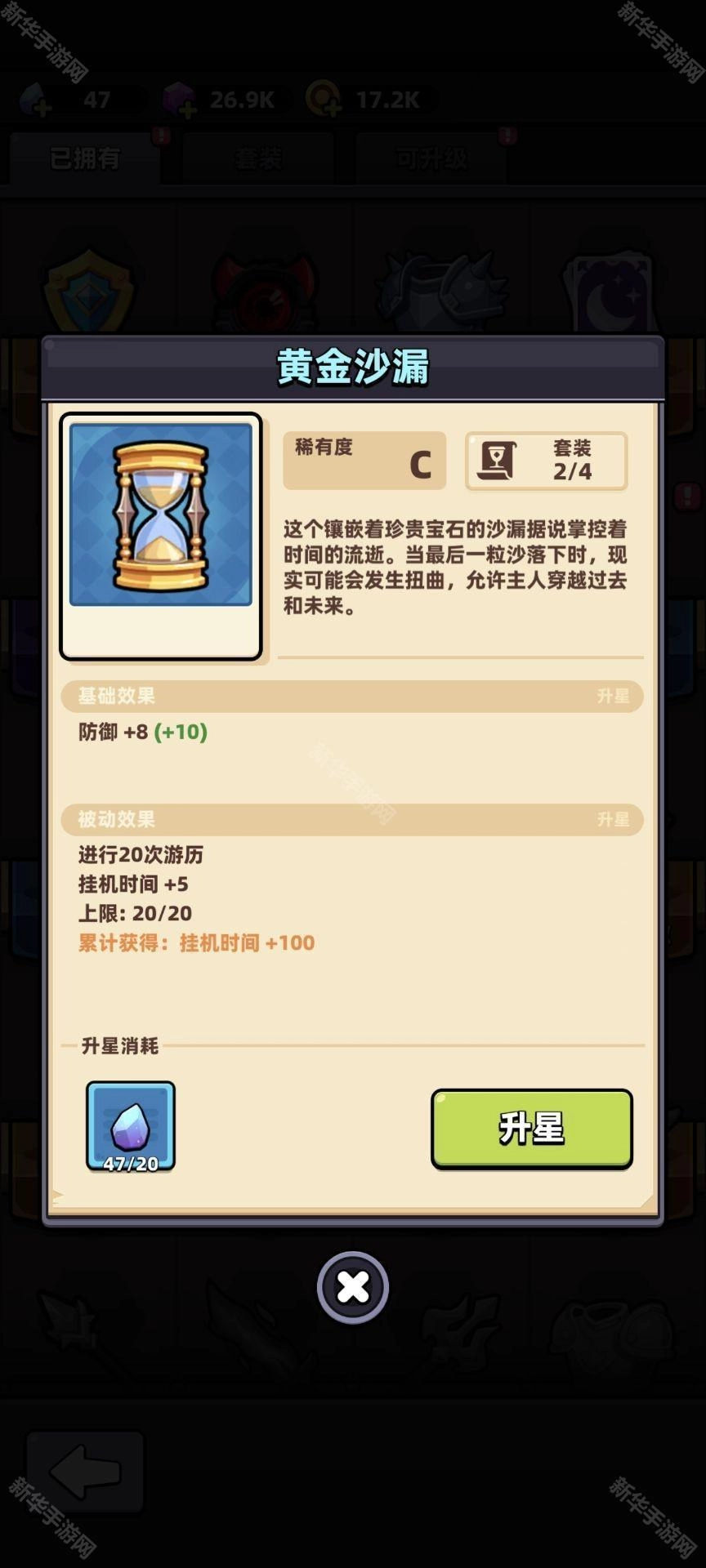
Task: Close the 黄金沙漏 dialog
Action: click(353, 1287)
